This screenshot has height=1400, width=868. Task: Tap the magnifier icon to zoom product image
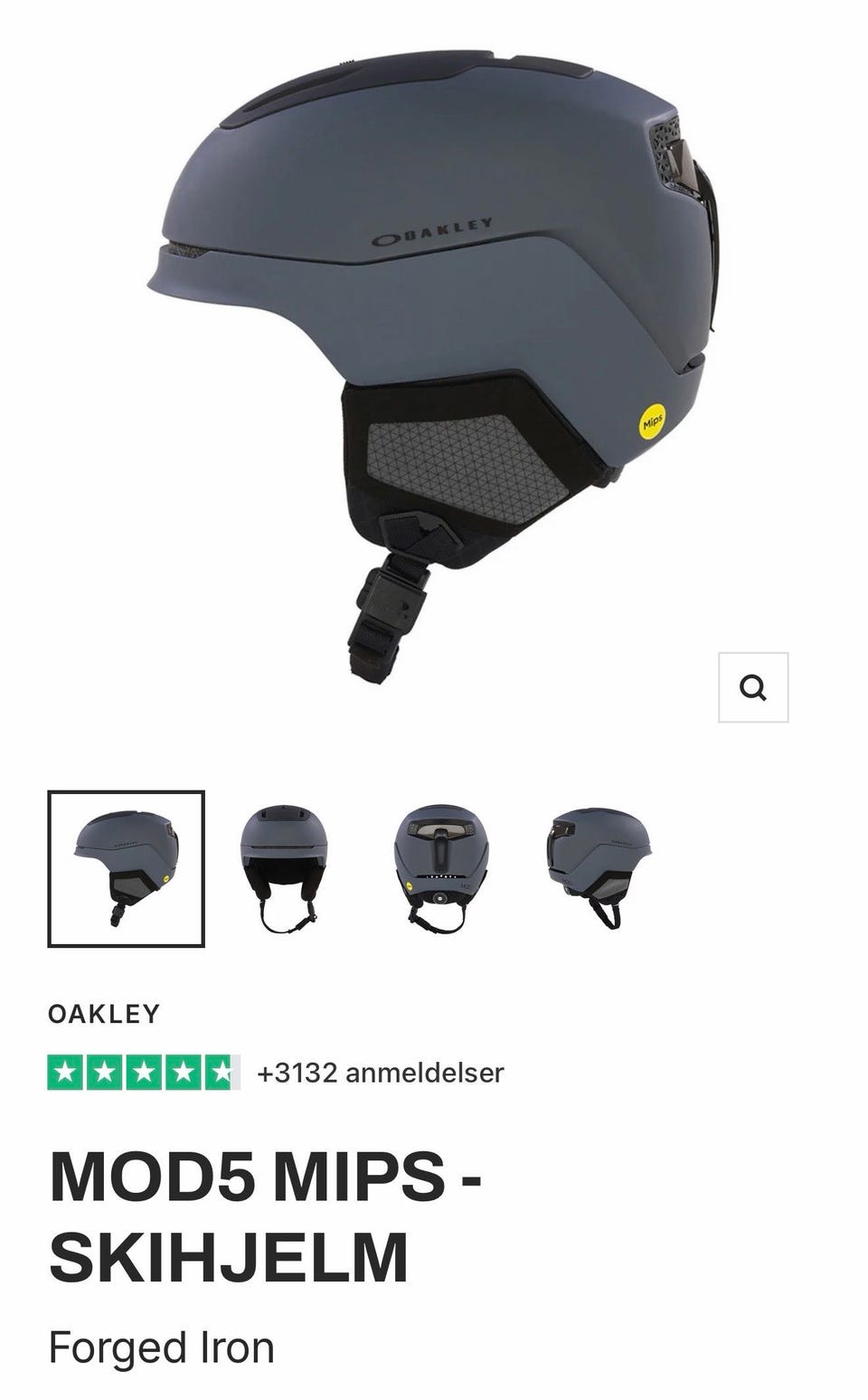(753, 687)
